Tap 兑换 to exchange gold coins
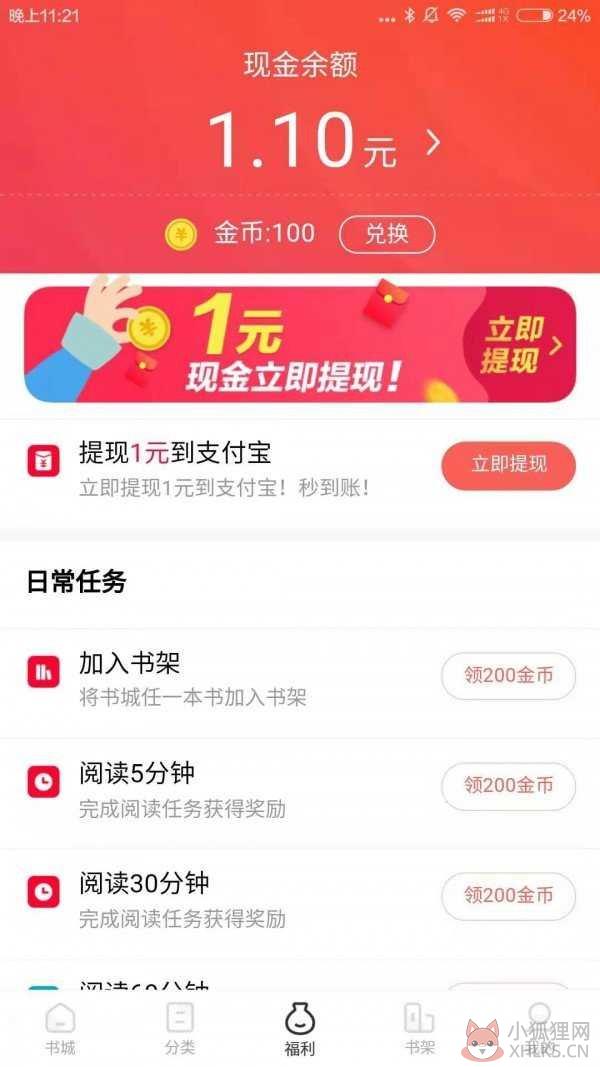Screen dimensions: 600x1067 point(387,234)
